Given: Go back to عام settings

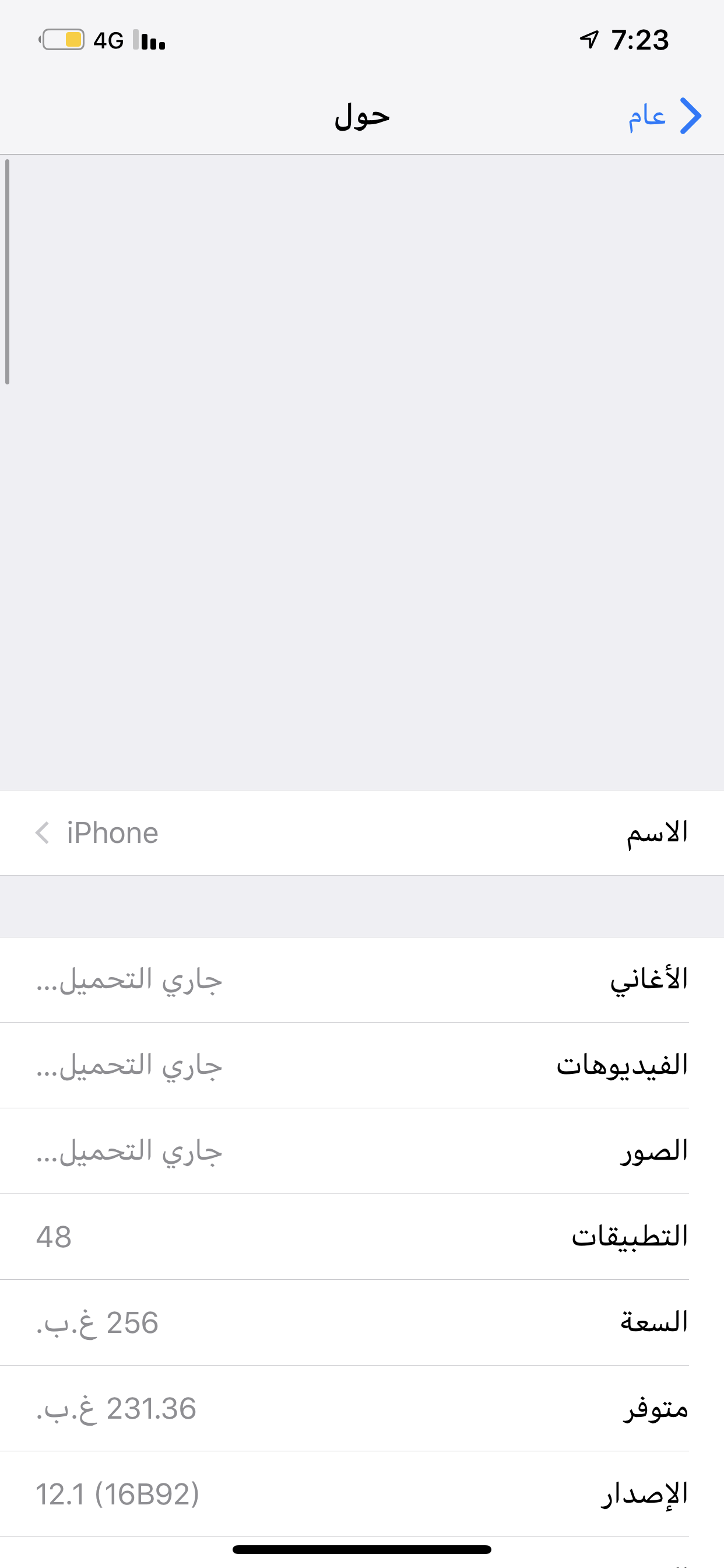Looking at the screenshot, I should point(665,116).
